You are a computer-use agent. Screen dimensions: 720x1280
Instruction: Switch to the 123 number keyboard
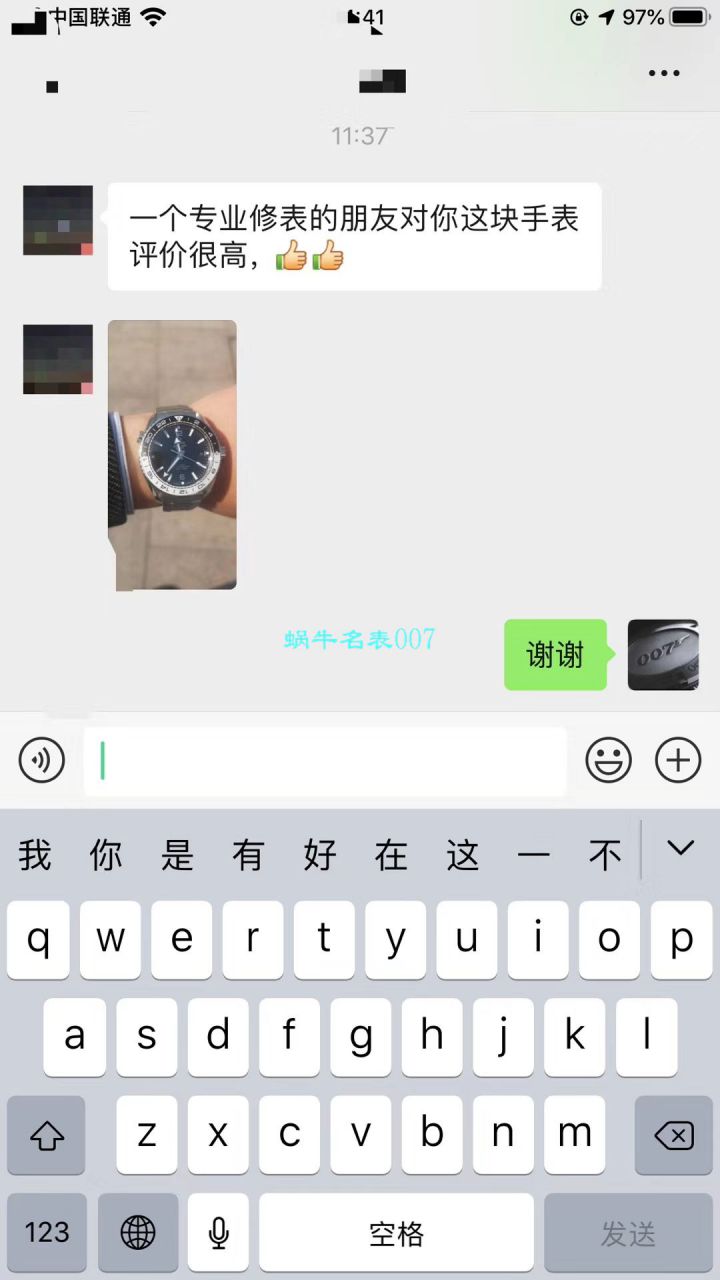pos(47,1233)
